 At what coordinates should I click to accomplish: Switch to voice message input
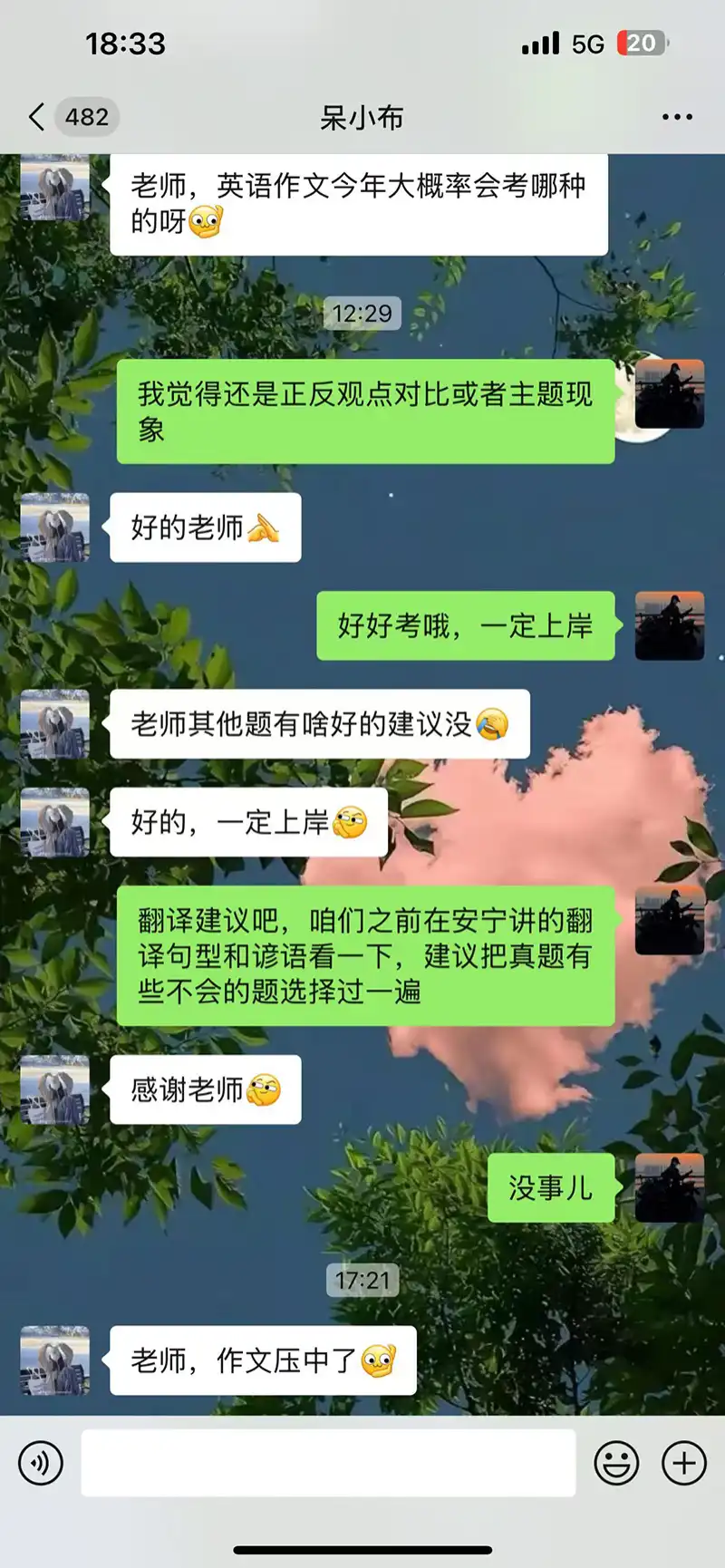(41, 1463)
